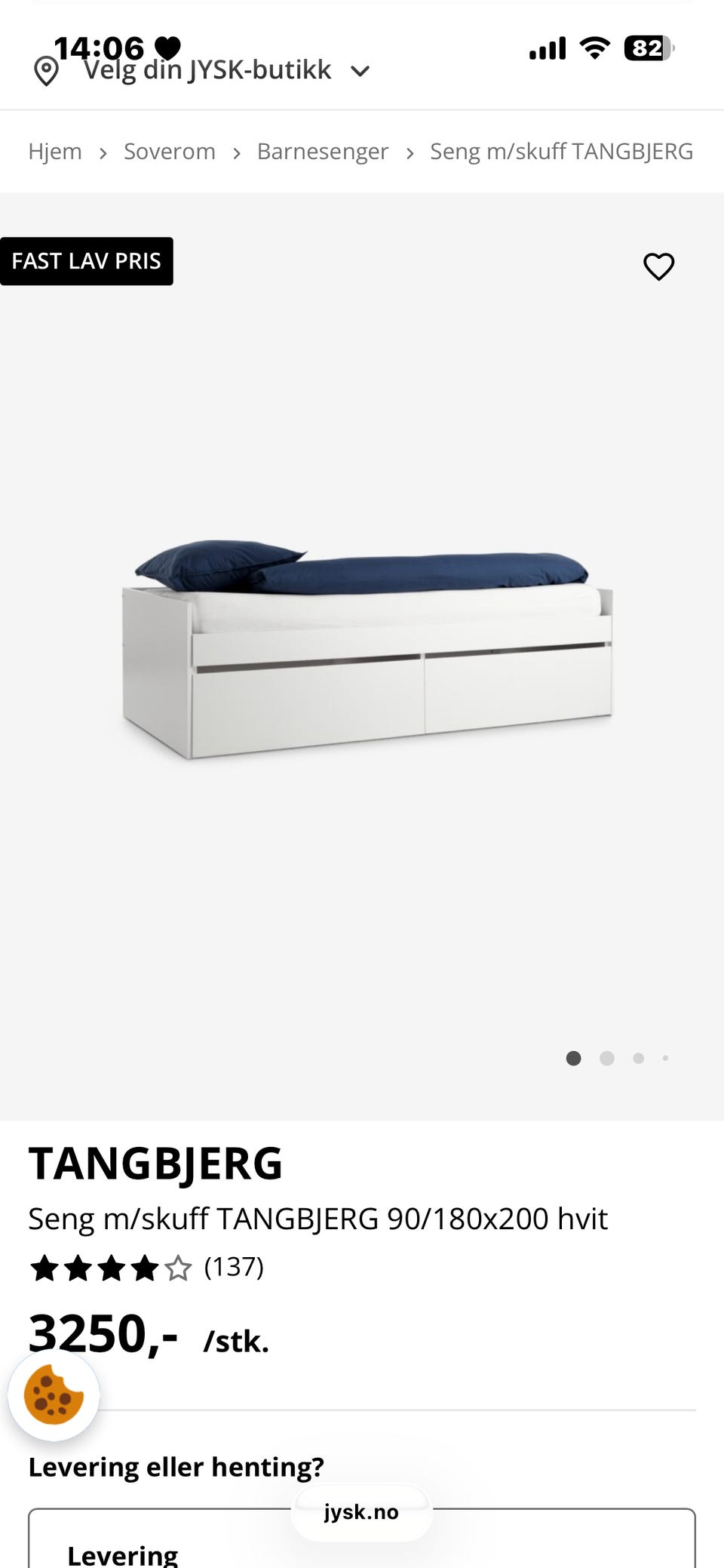Open the 137 customer reviews
Image resolution: width=724 pixels, height=1568 pixels.
[234, 1267]
